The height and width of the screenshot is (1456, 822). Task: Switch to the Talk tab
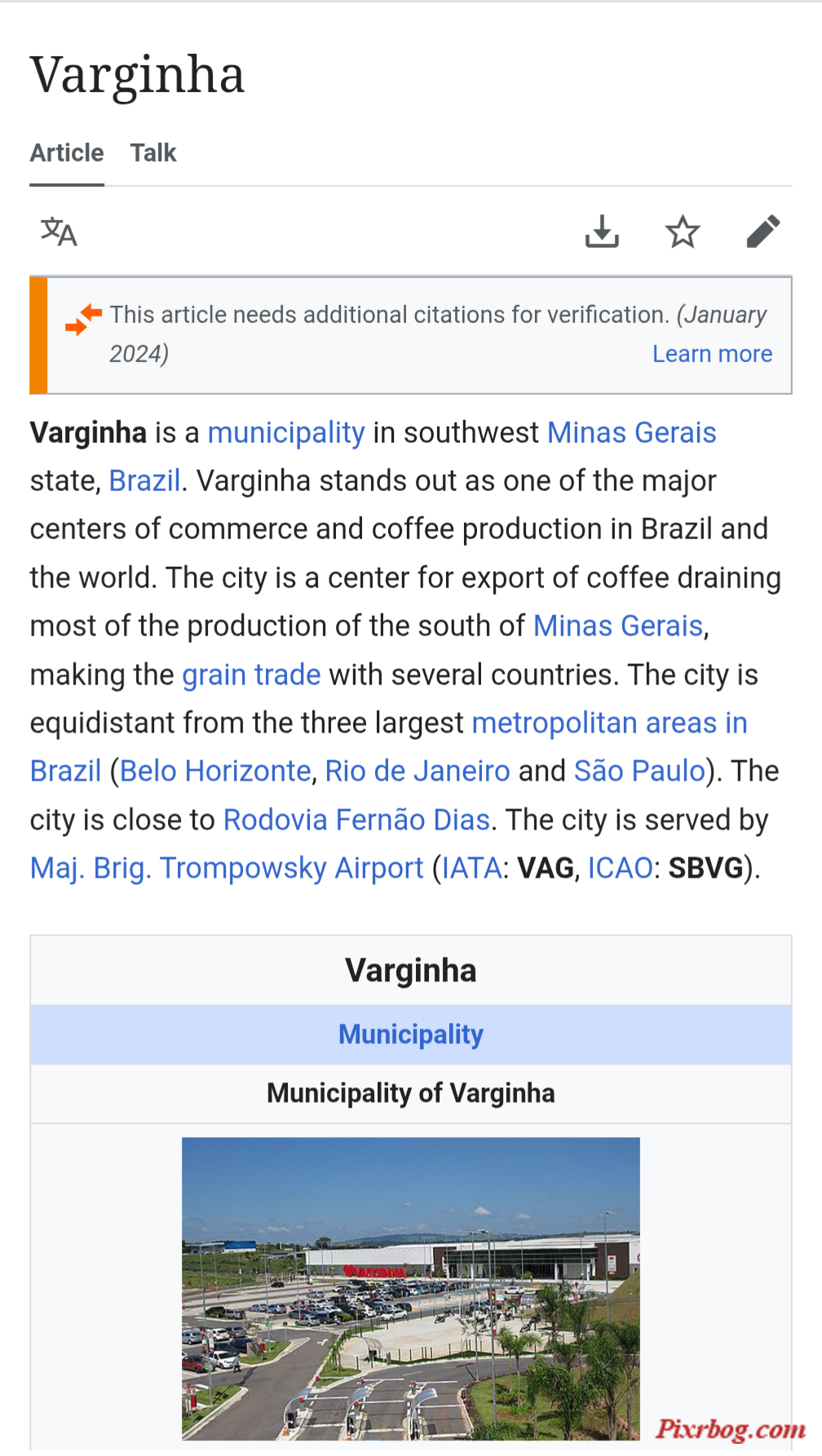(x=153, y=153)
